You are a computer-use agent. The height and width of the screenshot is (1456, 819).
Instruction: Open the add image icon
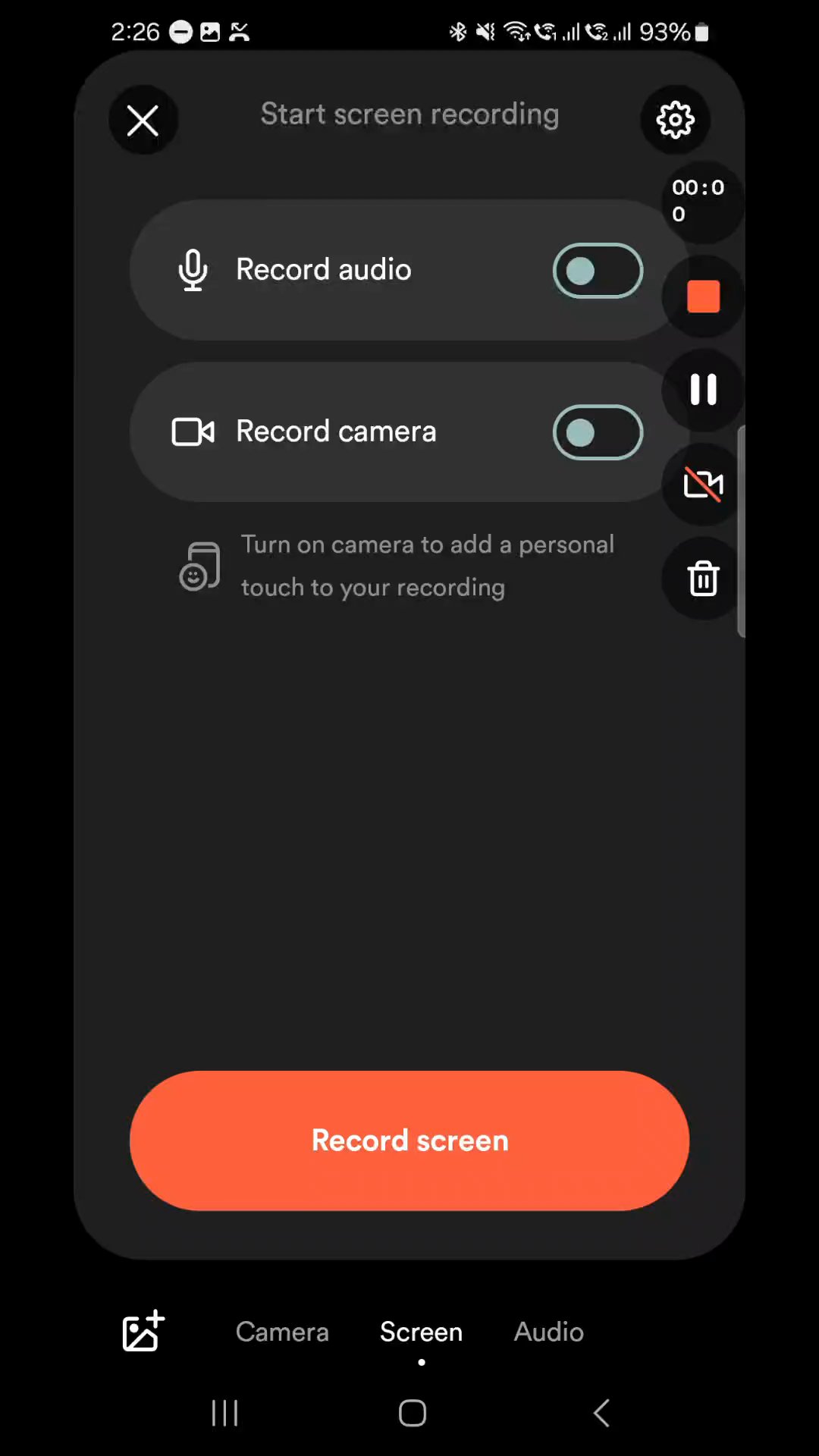pyautogui.click(x=143, y=1331)
